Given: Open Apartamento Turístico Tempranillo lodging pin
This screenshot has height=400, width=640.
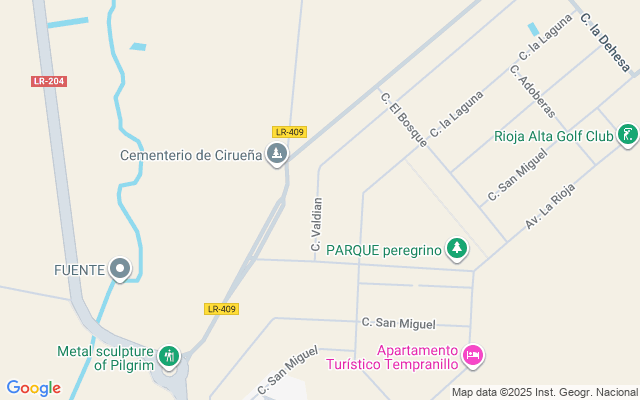Looking at the screenshot, I should click(x=473, y=355).
